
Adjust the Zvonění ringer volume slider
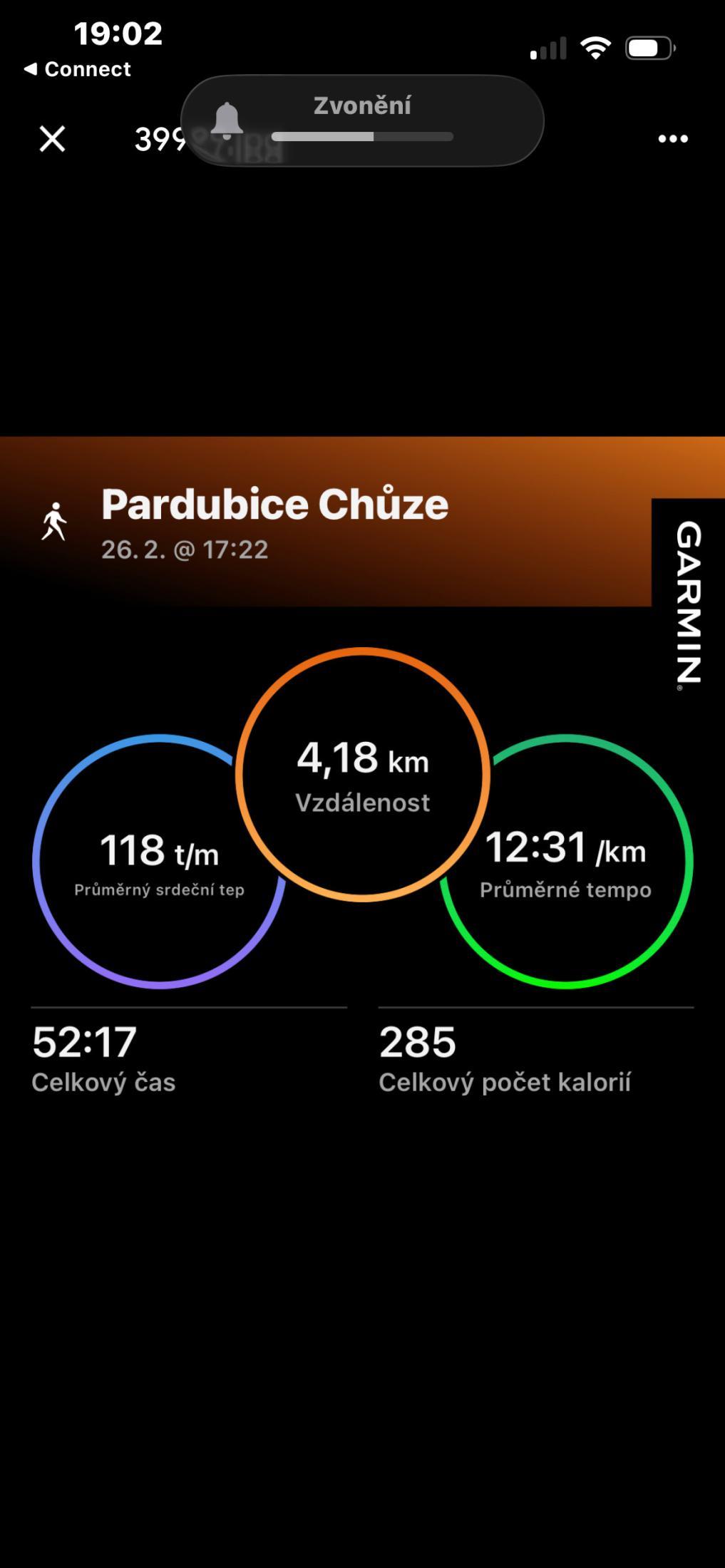click(x=362, y=136)
